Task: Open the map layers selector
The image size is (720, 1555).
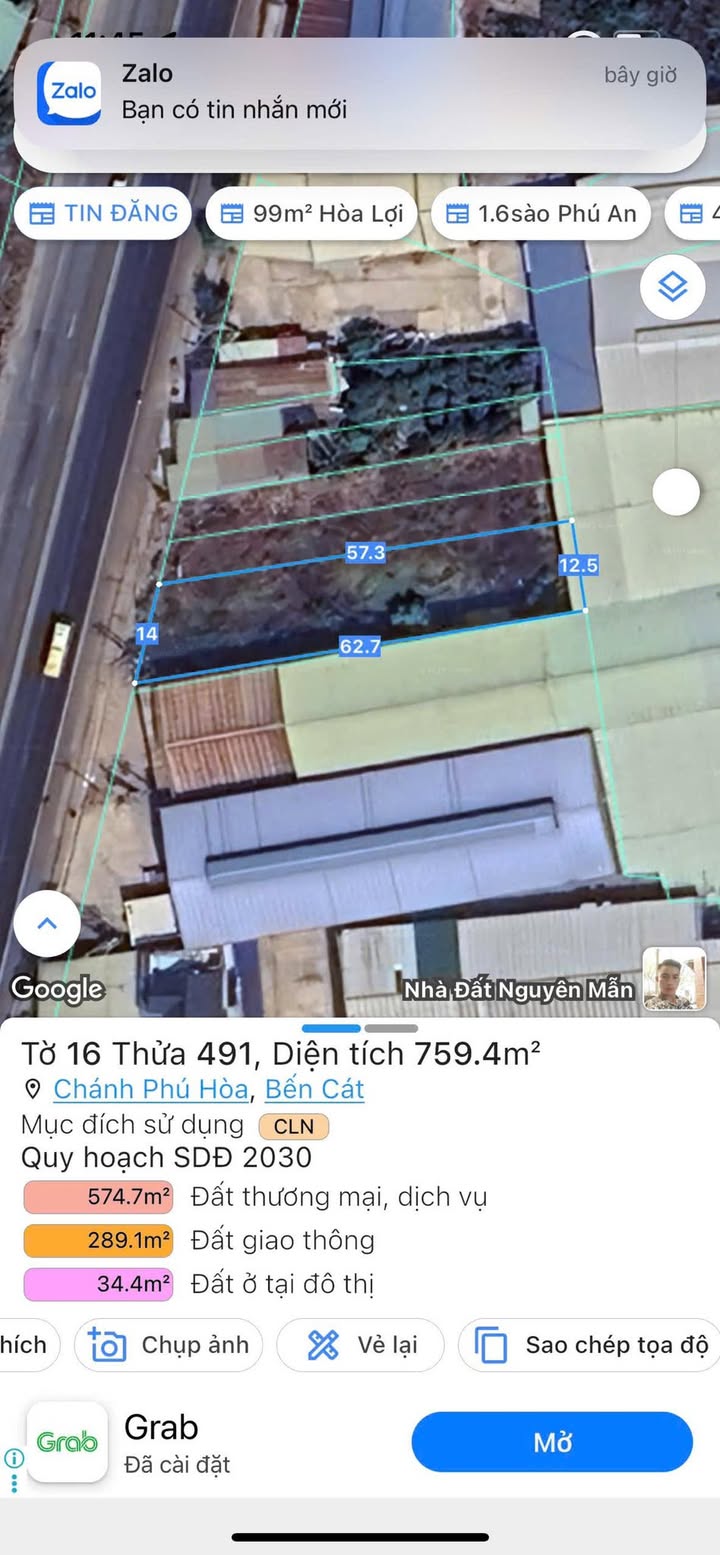Action: point(672,287)
